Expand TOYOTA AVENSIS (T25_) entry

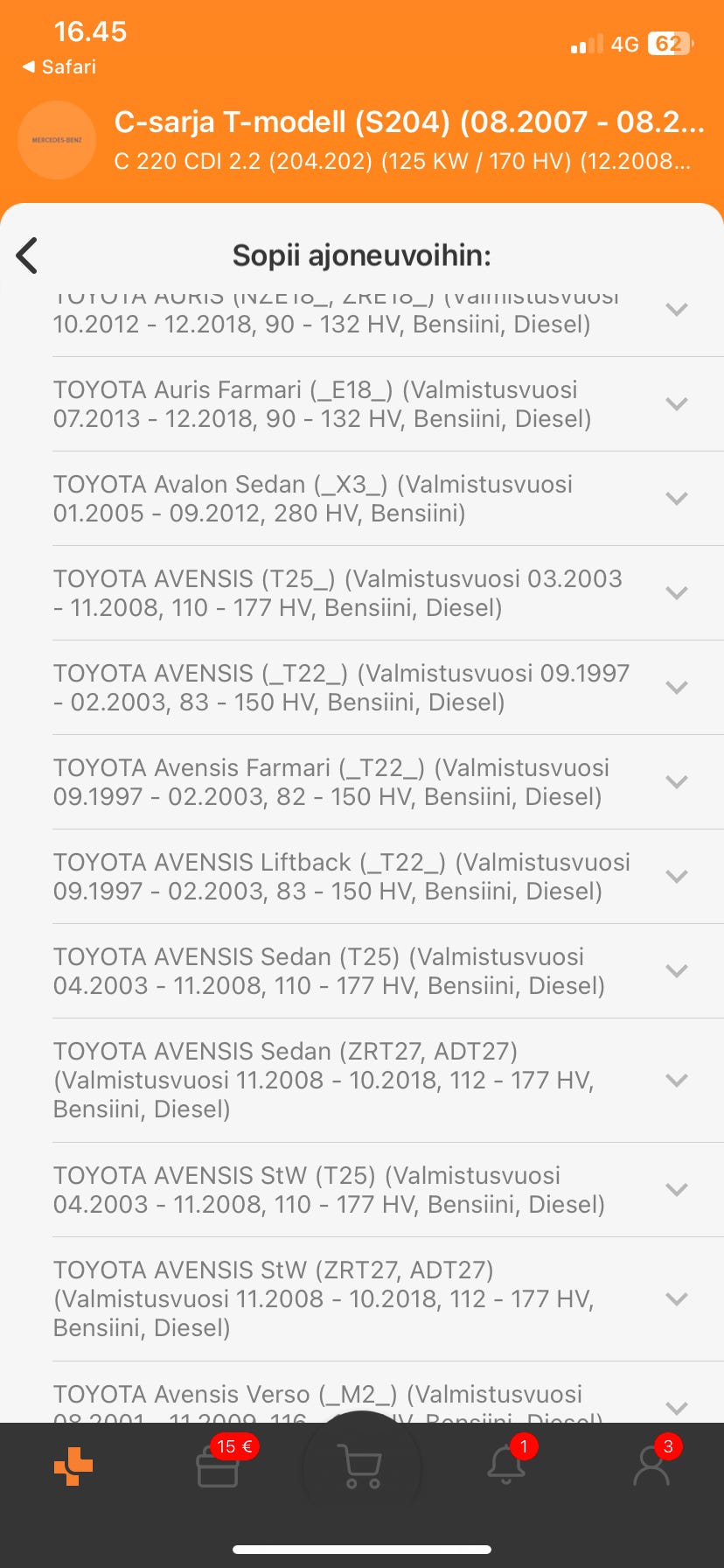(676, 593)
